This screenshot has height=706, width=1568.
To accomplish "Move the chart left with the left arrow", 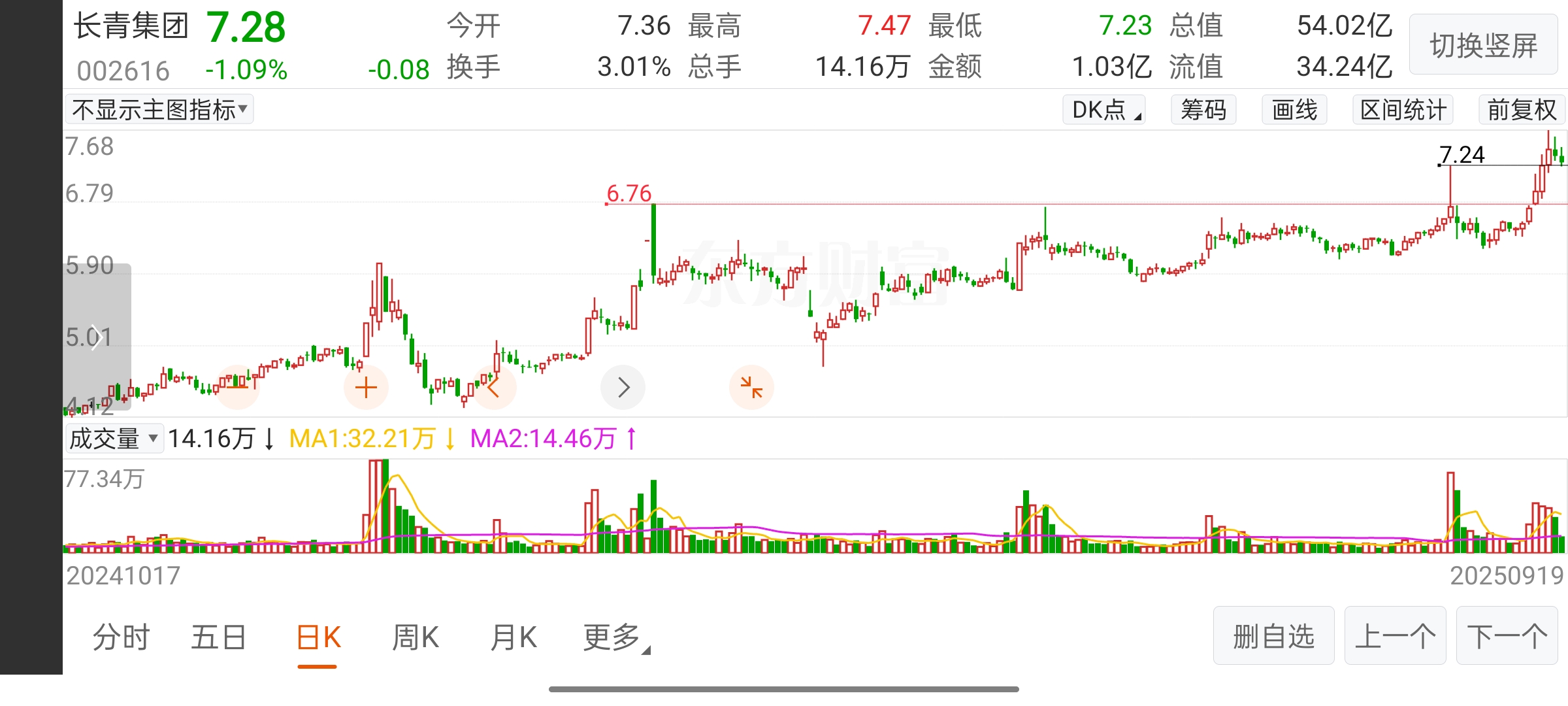I will click(x=494, y=387).
